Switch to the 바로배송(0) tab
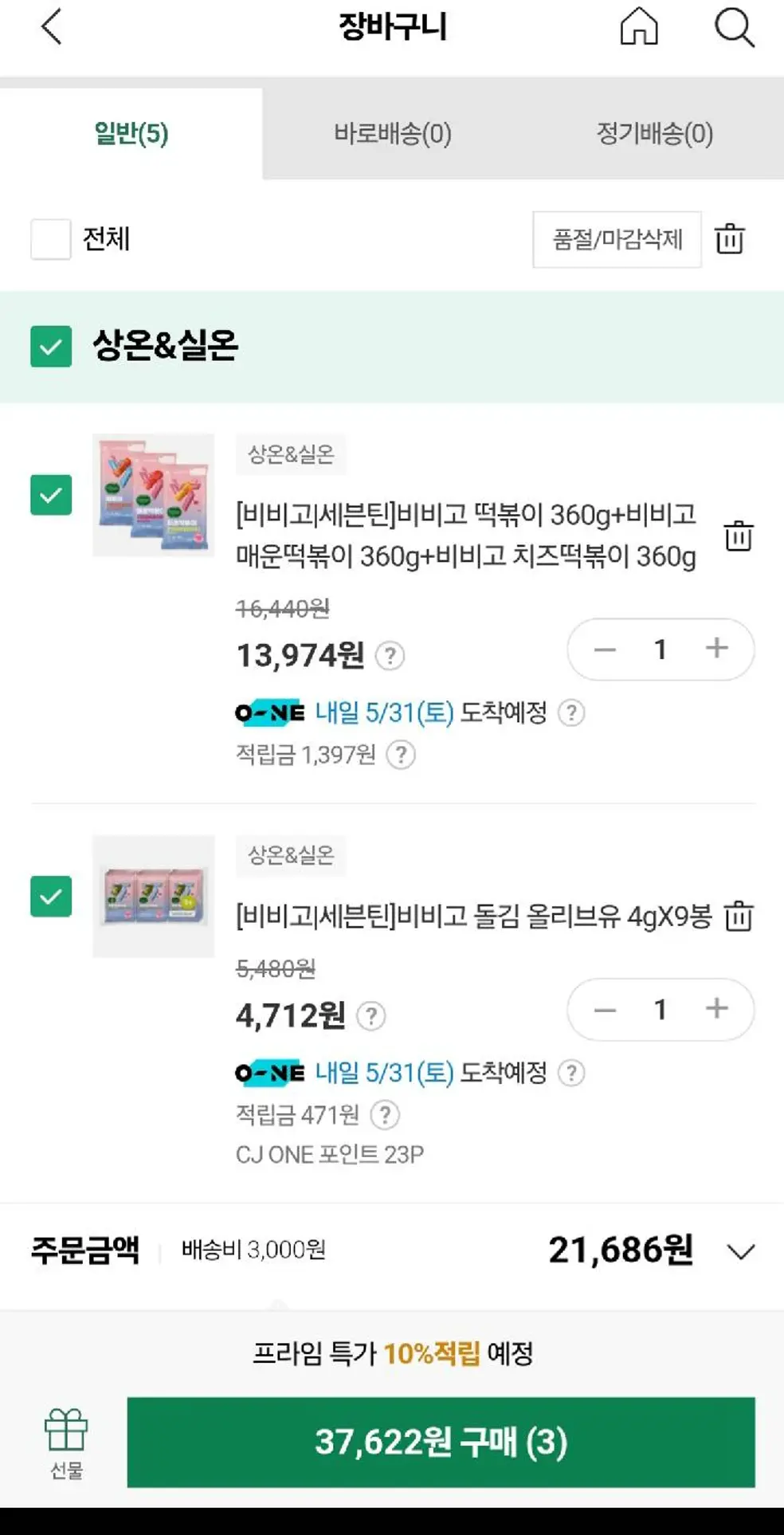The width and height of the screenshot is (784, 1535). pos(392,133)
